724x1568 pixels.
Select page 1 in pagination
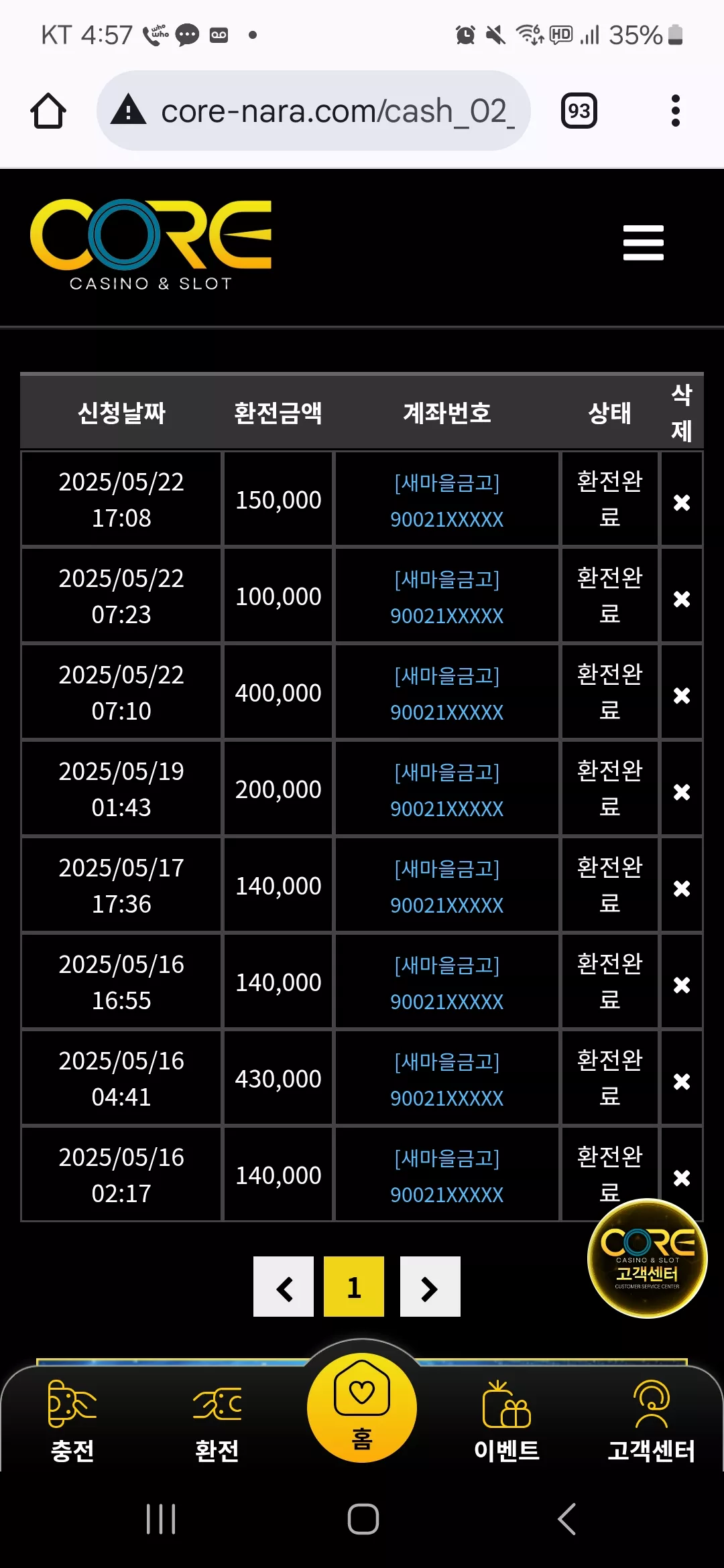(x=354, y=1287)
